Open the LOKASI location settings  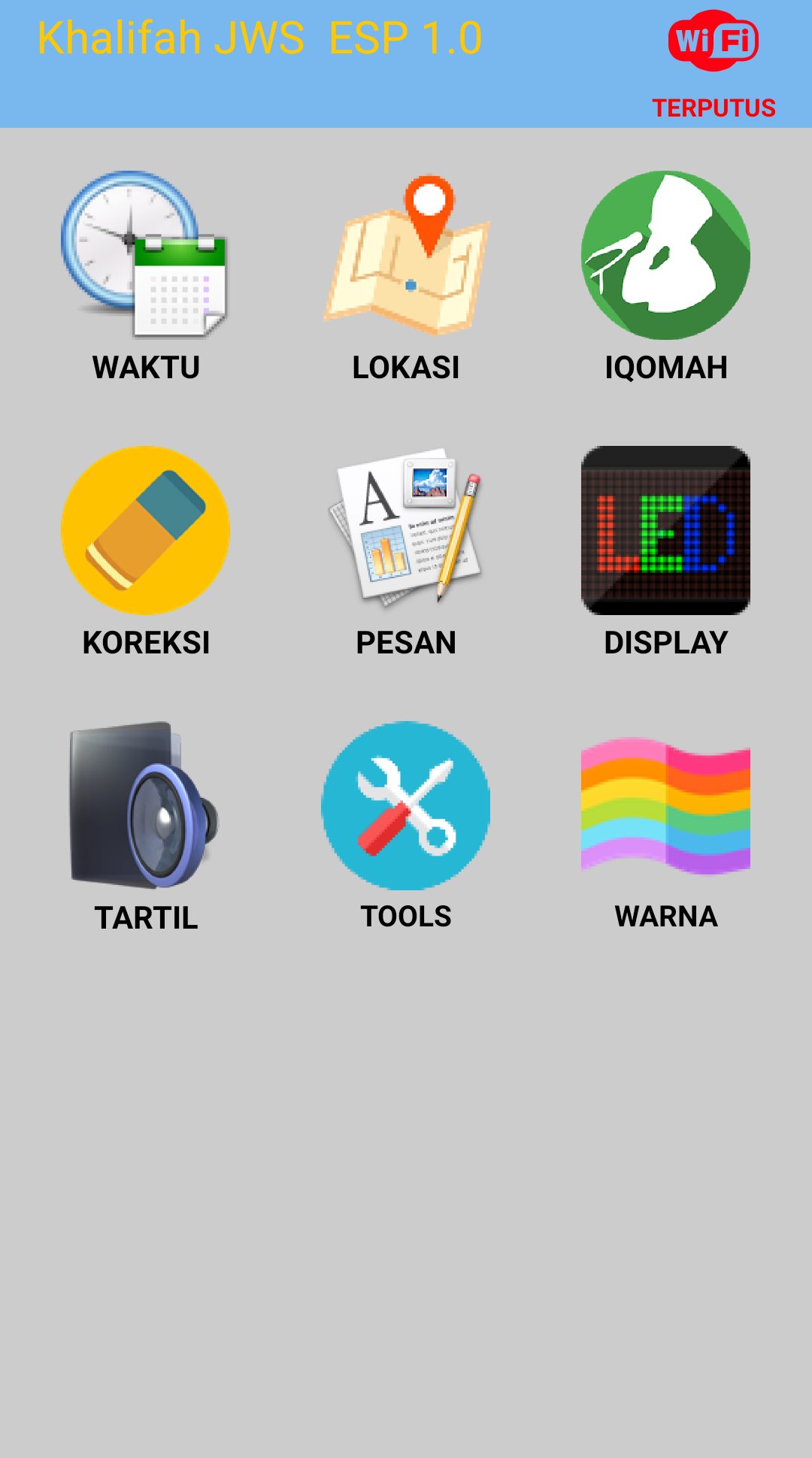(406, 256)
